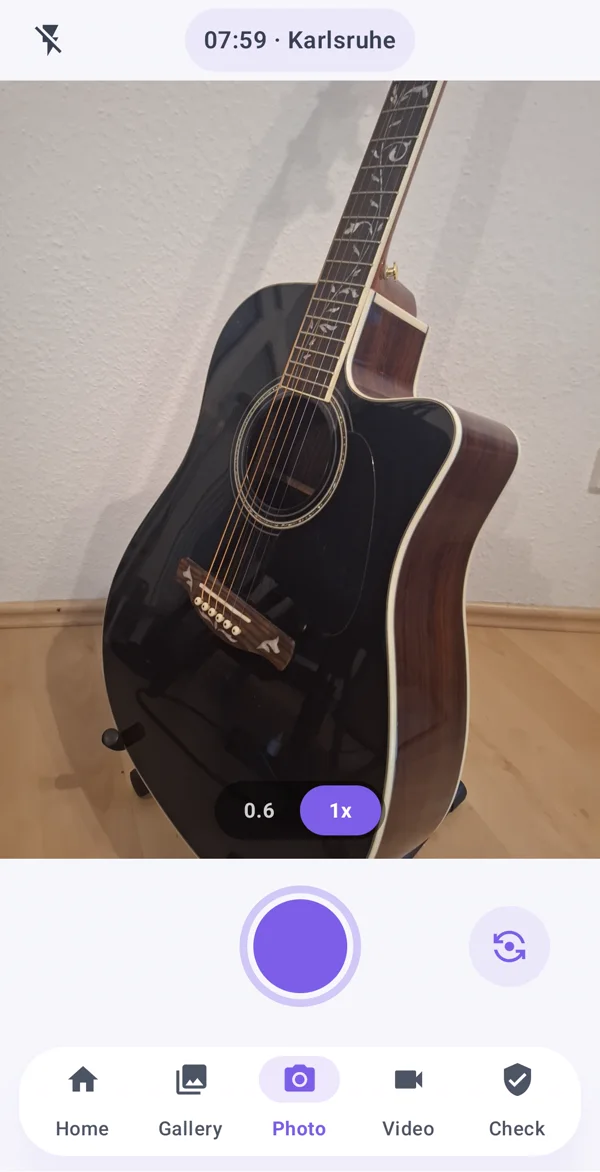The image size is (600, 1172).
Task: Select the 1x zoom option
Action: pyautogui.click(x=341, y=810)
